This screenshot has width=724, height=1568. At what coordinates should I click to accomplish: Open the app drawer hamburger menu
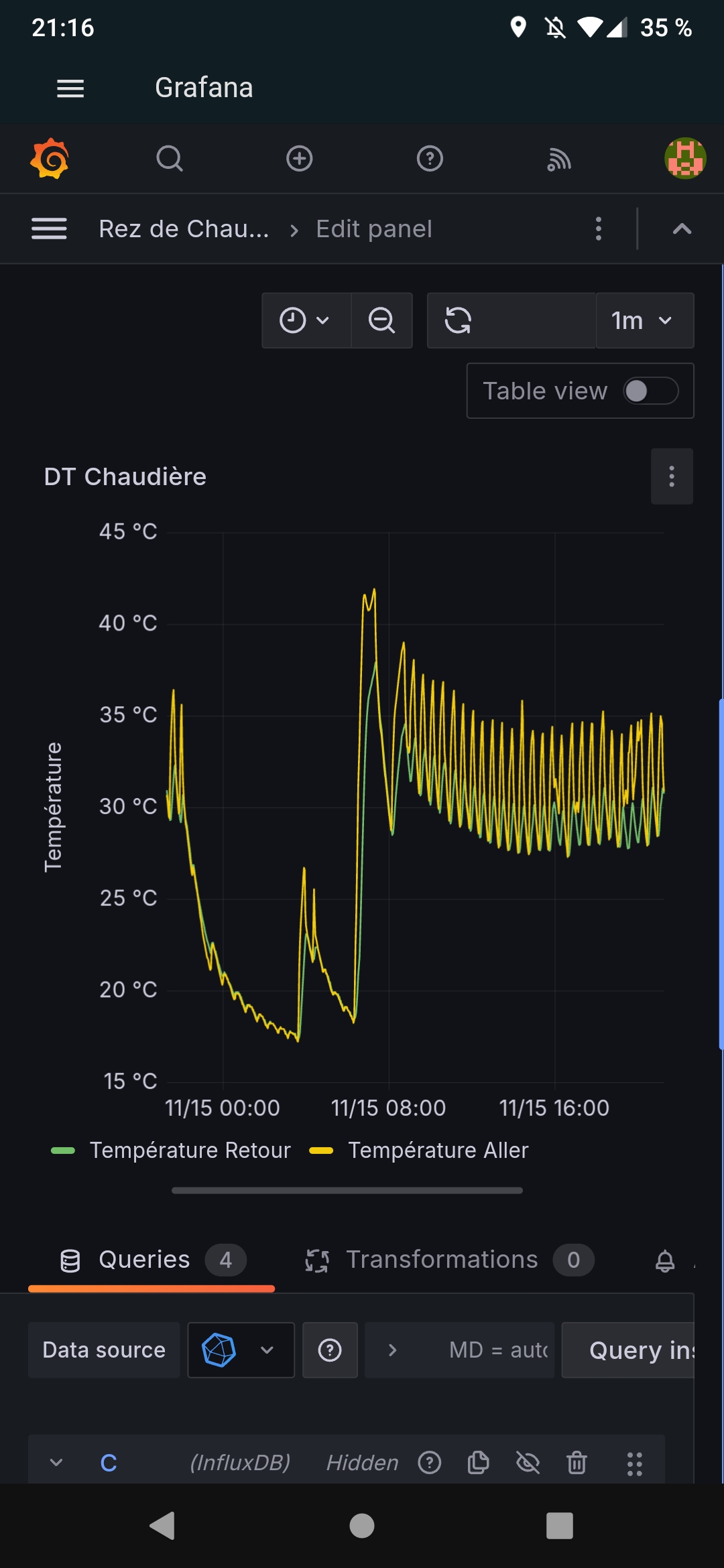point(70,88)
